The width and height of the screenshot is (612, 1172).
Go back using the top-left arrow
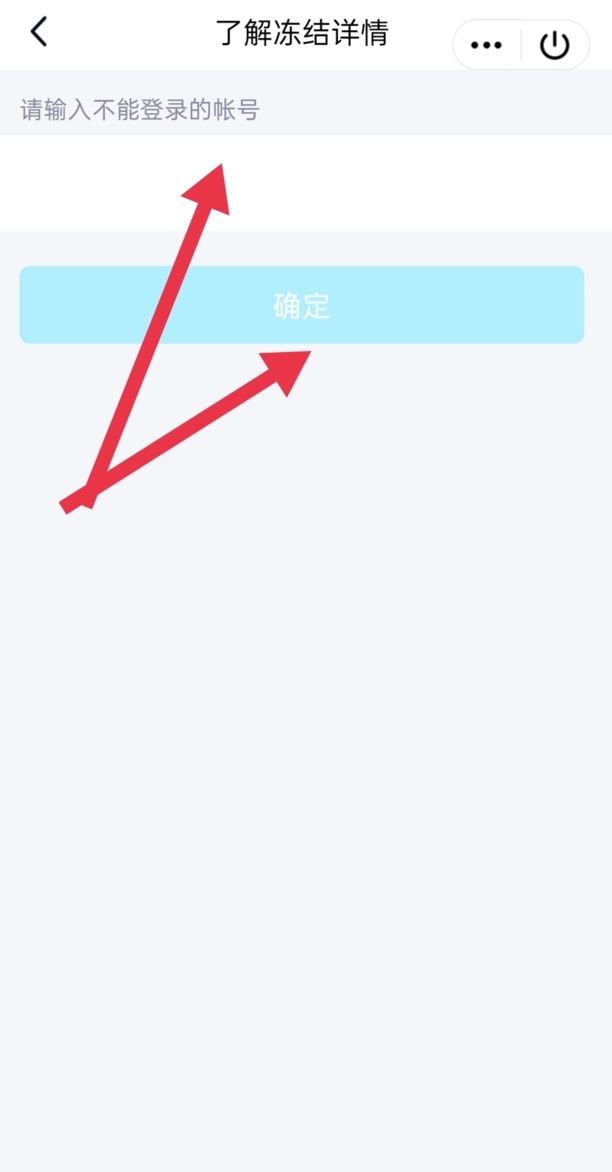point(38,32)
